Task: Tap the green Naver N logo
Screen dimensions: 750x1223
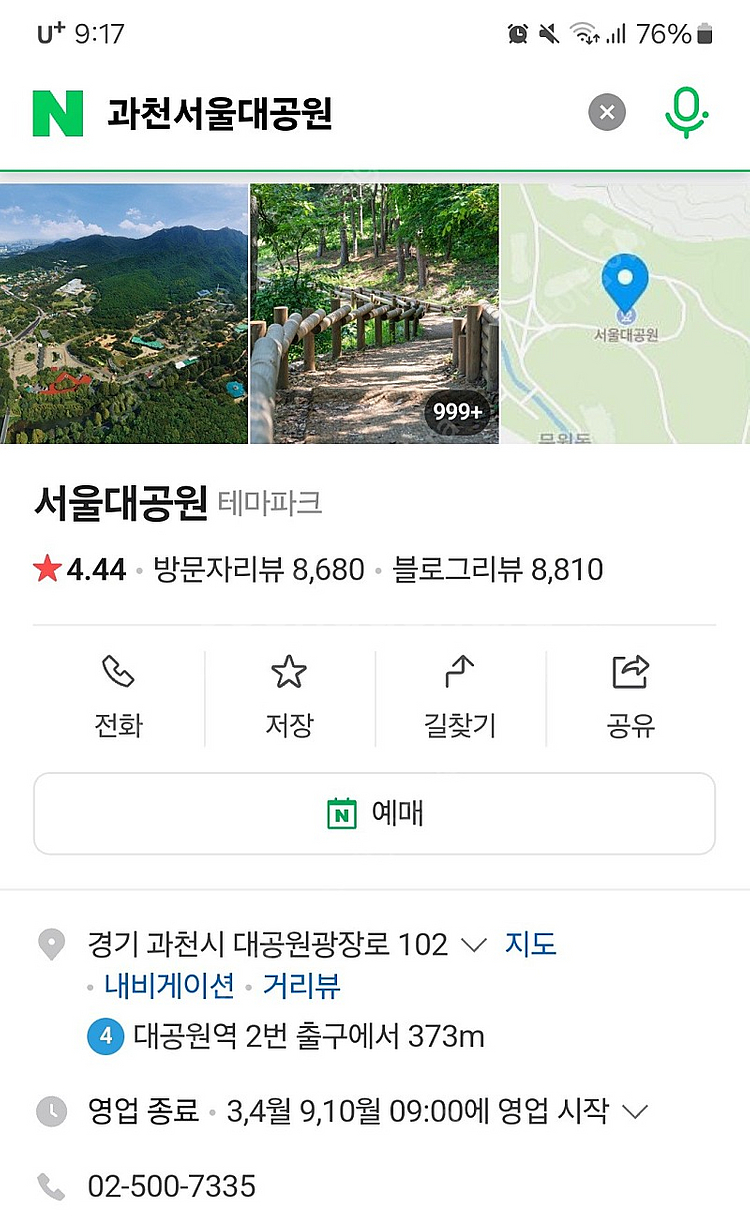Action: (x=57, y=113)
